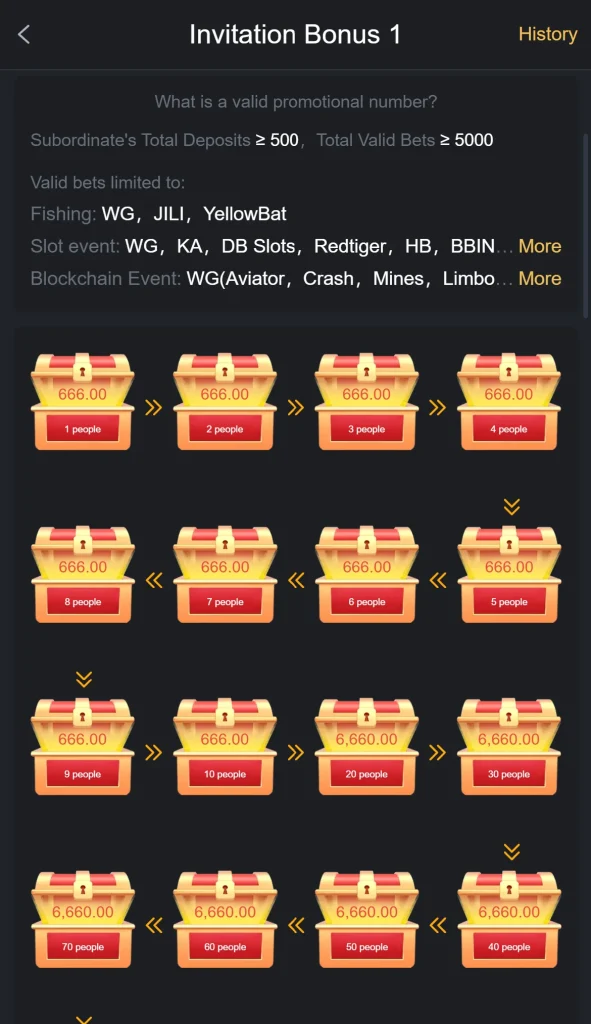The width and height of the screenshot is (591, 1024).
Task: Expand More next to Blockchain Event
Action: (539, 279)
